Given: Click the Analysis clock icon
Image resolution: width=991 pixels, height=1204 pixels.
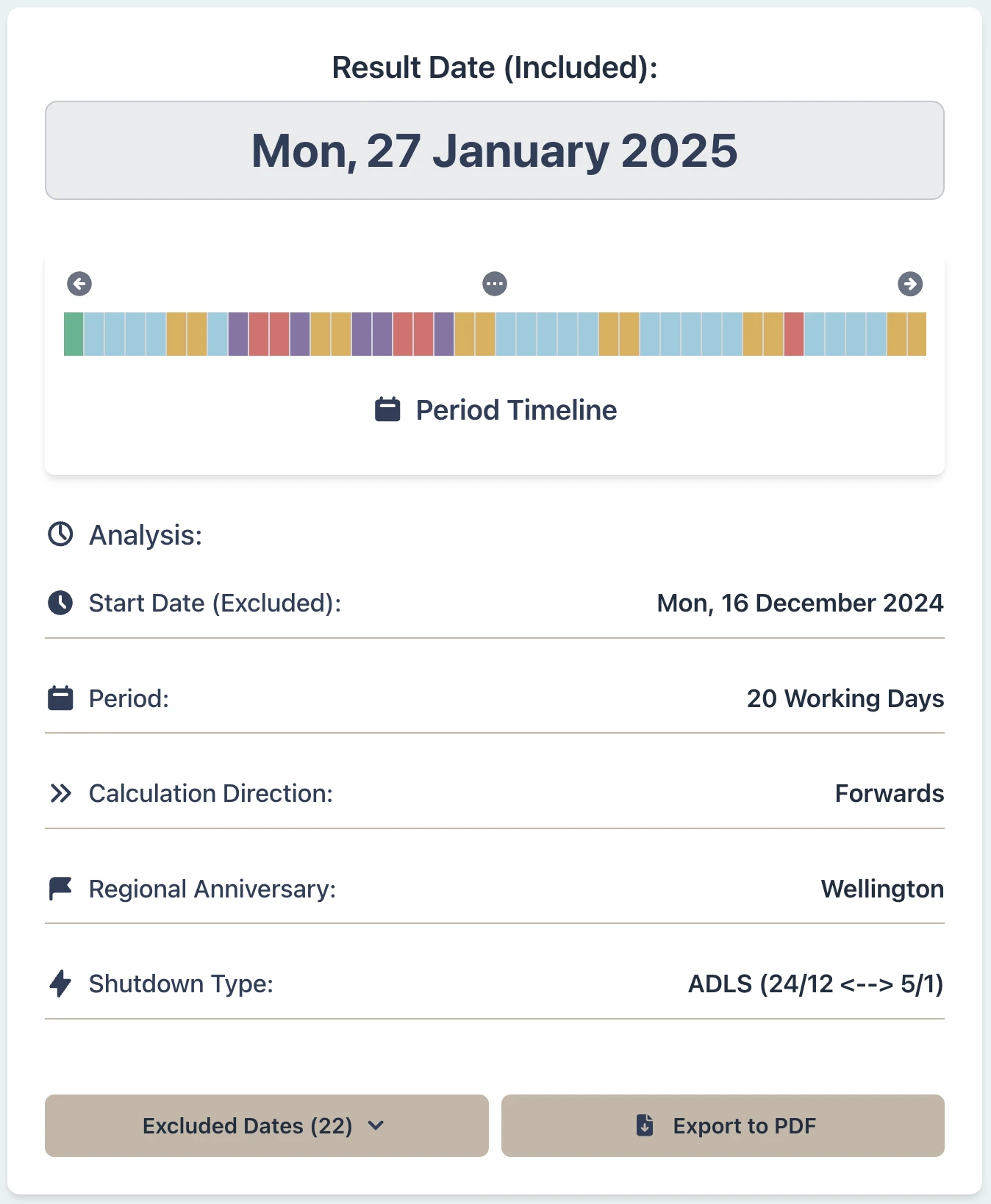Looking at the screenshot, I should (x=60, y=534).
